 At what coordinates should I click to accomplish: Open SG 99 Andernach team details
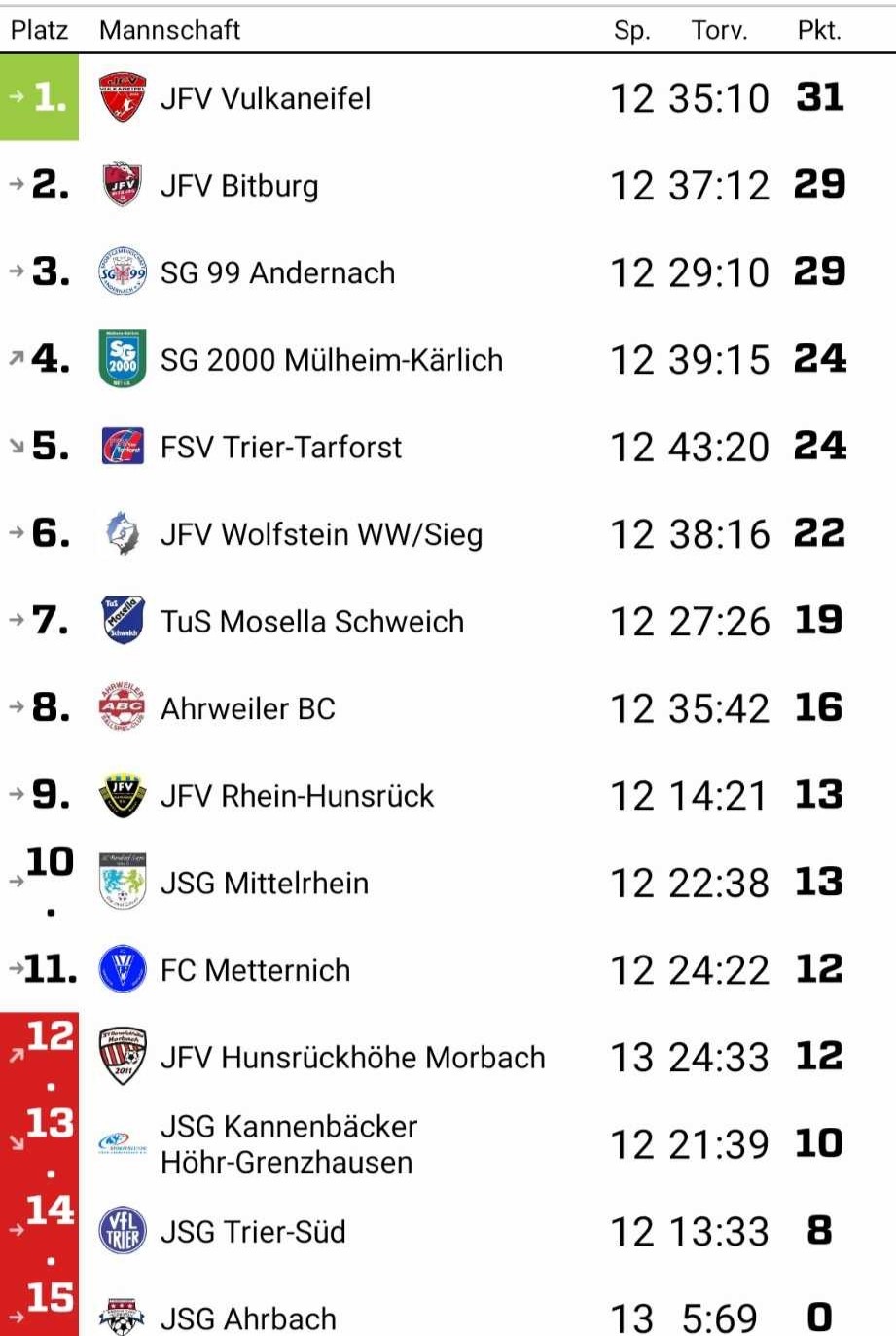point(277,272)
